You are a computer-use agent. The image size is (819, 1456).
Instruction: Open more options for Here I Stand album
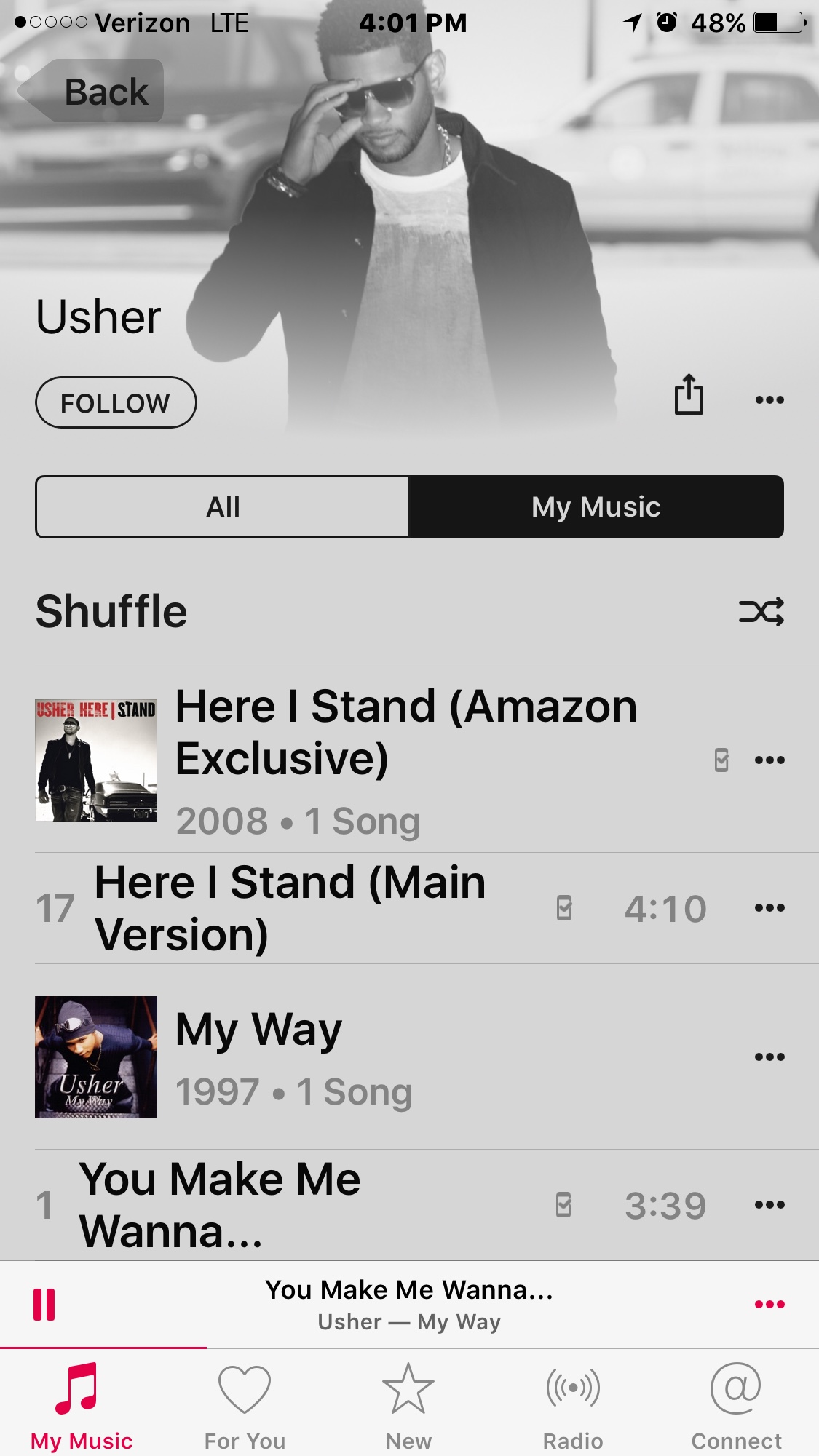click(x=769, y=760)
